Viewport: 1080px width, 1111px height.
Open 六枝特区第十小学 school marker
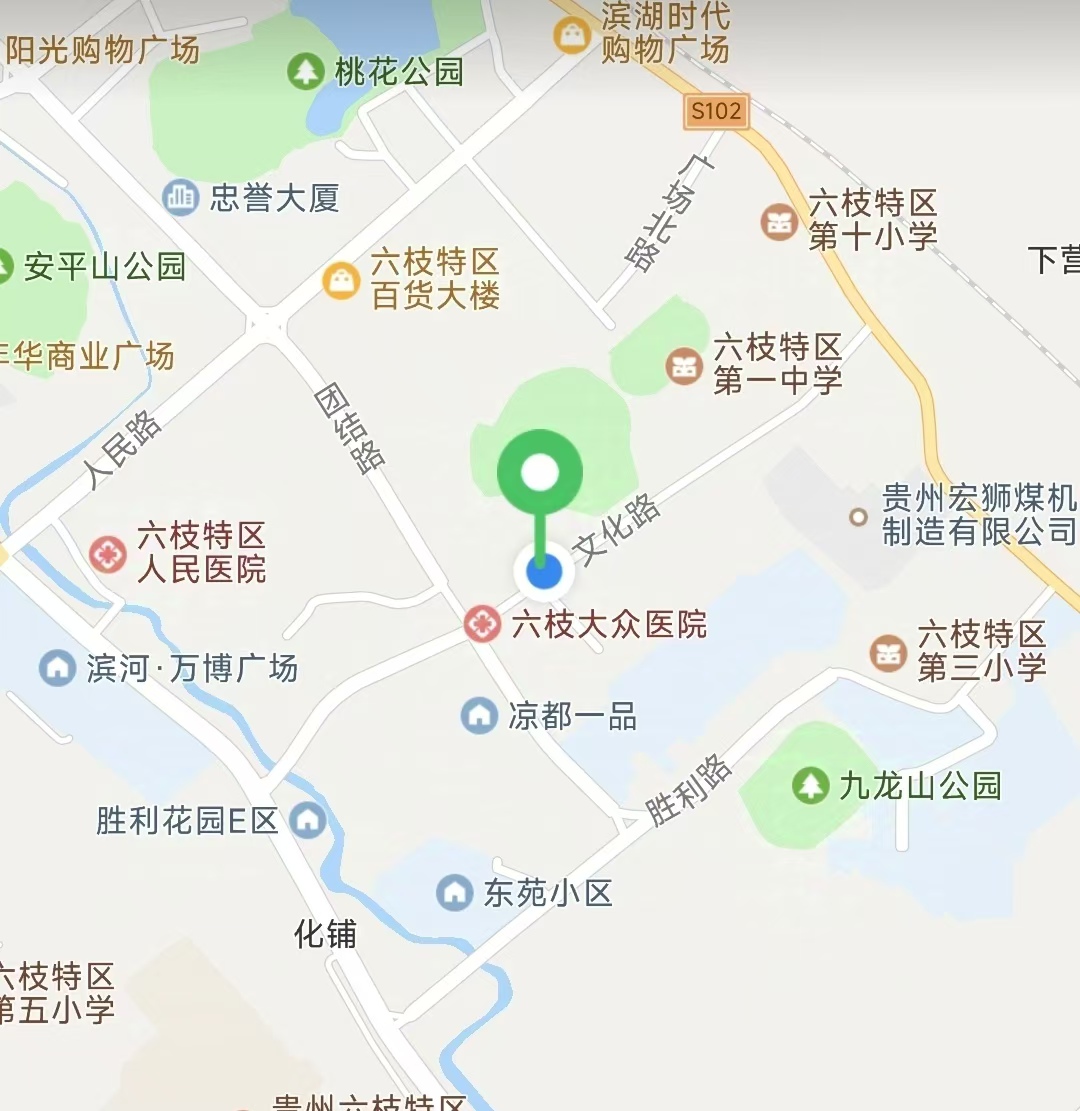click(779, 221)
